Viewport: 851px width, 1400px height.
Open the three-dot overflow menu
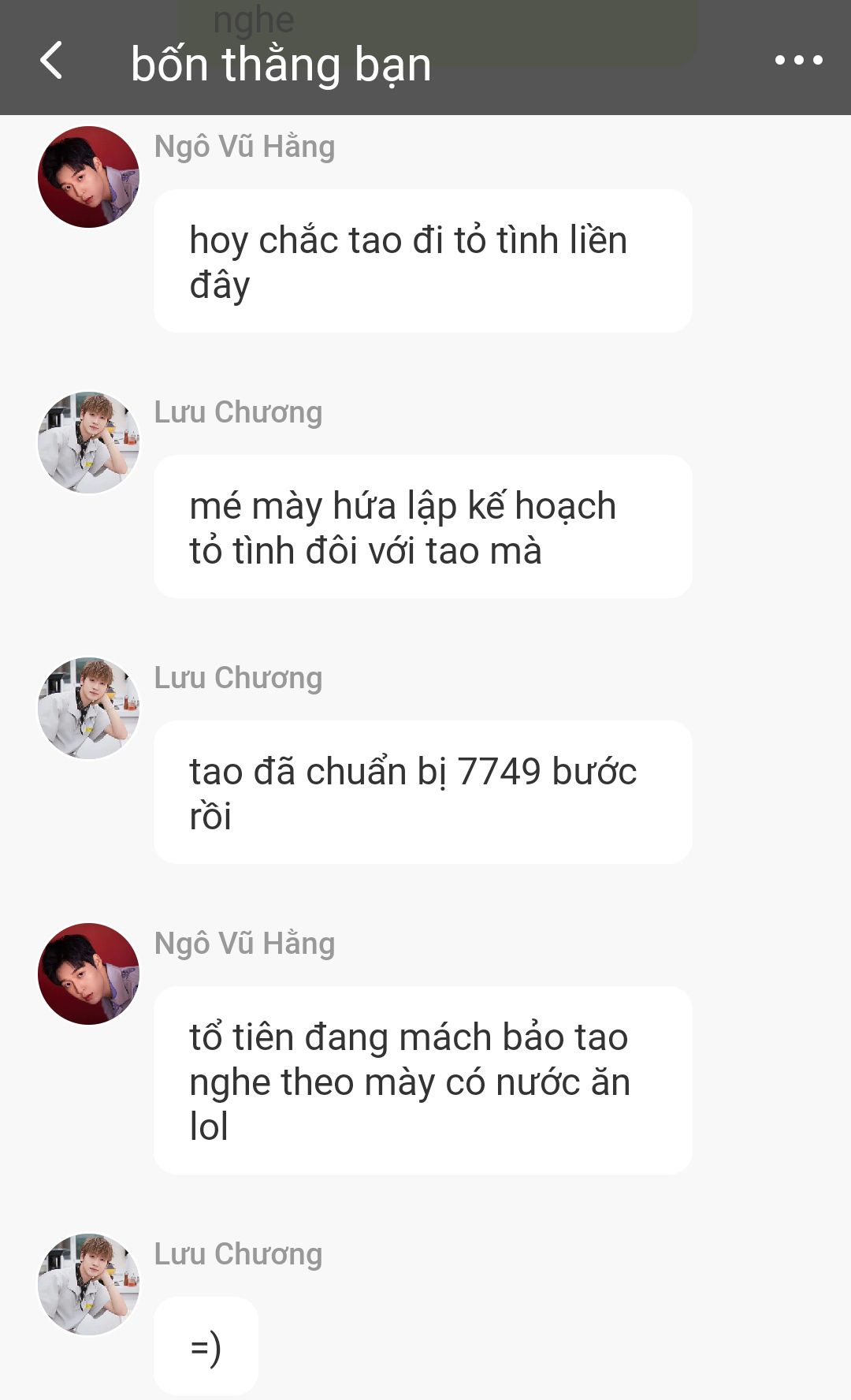(798, 61)
